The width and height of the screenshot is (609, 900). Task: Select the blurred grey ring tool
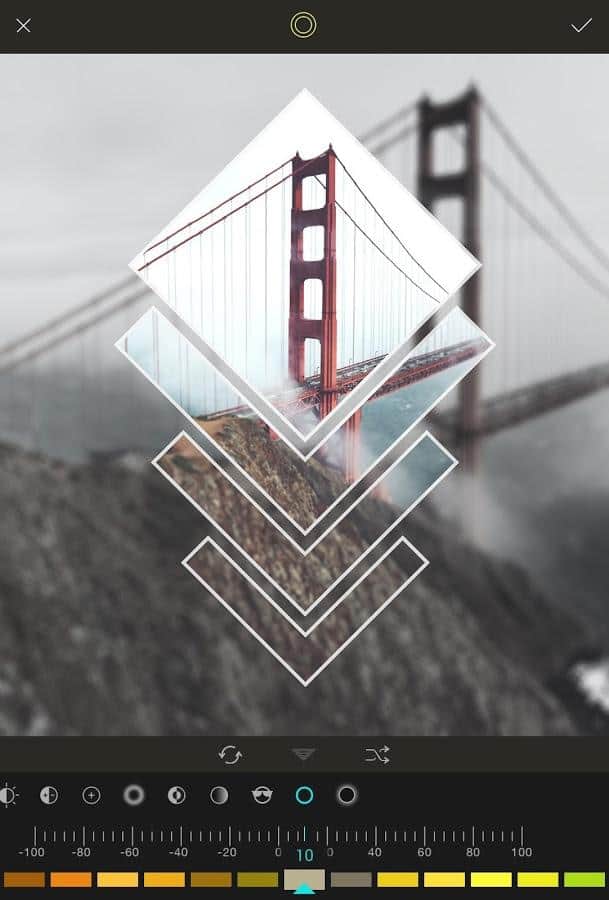(x=134, y=796)
